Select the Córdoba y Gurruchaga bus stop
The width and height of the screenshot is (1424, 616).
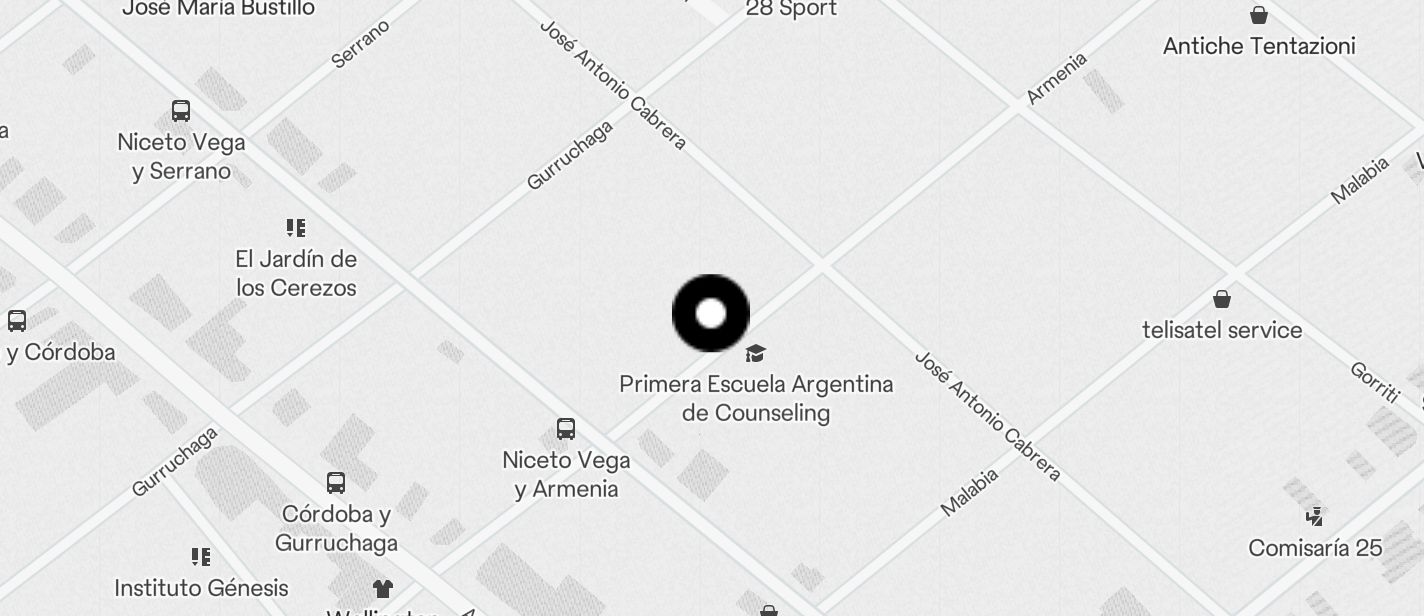pyautogui.click(x=336, y=483)
